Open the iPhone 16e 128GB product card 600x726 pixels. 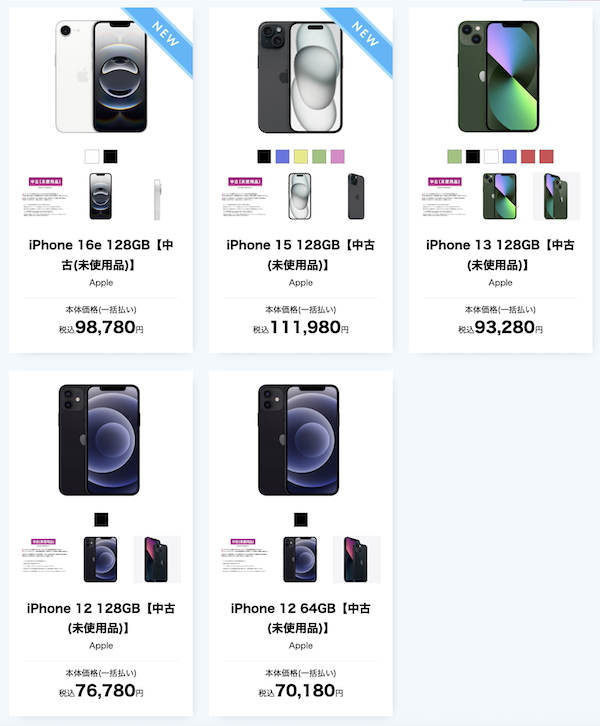tap(101, 253)
